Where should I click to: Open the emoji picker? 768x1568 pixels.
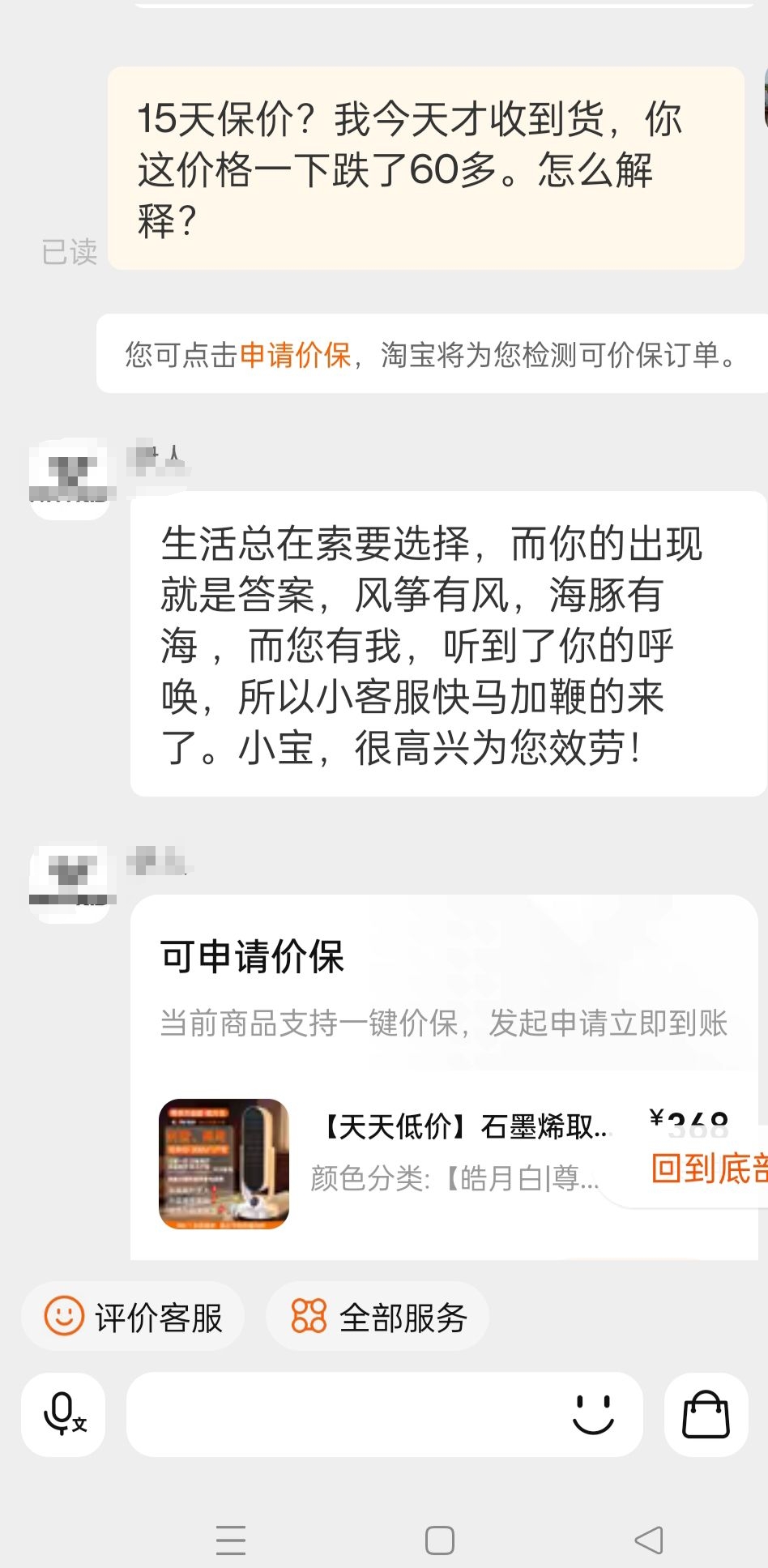coord(593,1414)
